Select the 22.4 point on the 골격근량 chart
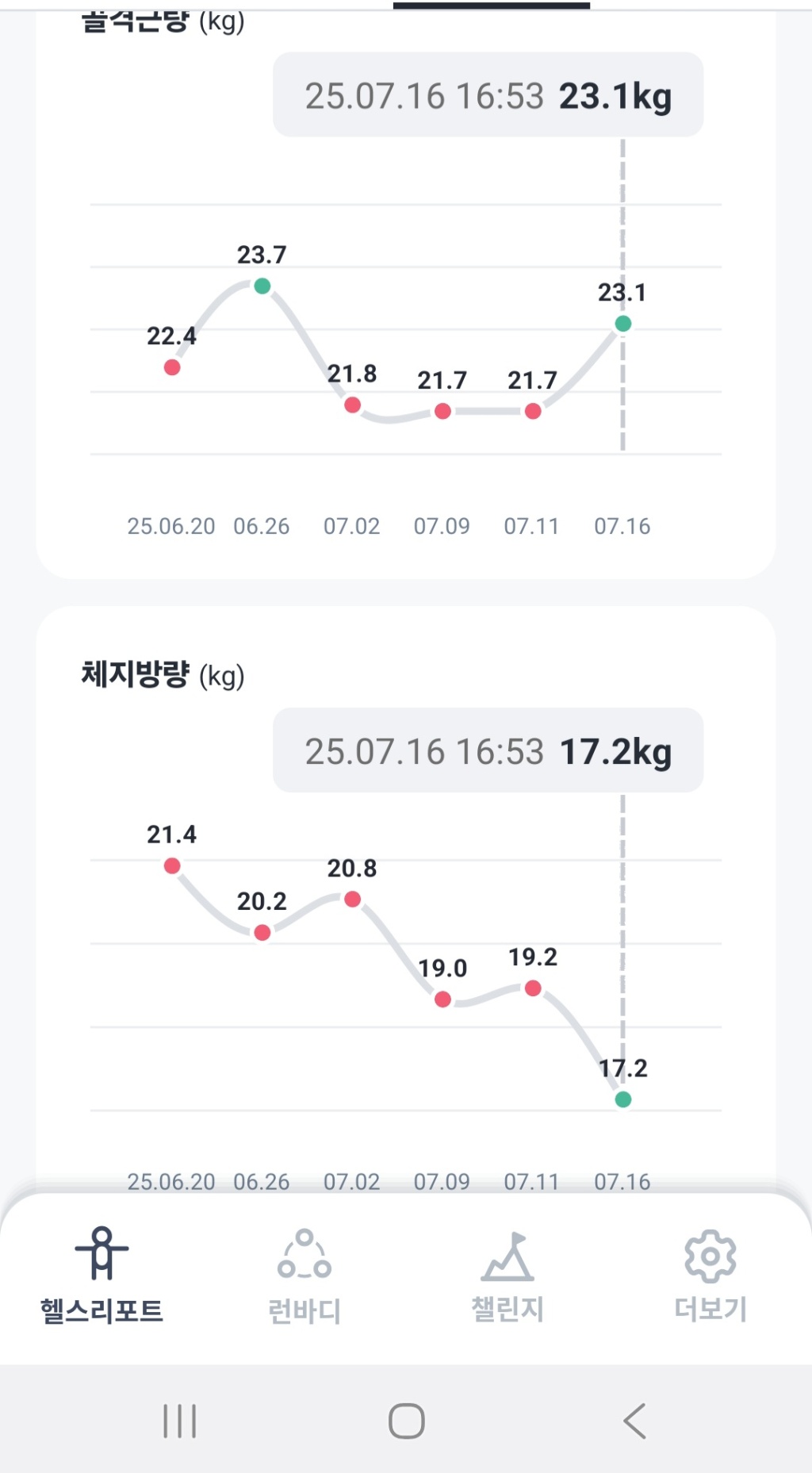 pos(172,367)
